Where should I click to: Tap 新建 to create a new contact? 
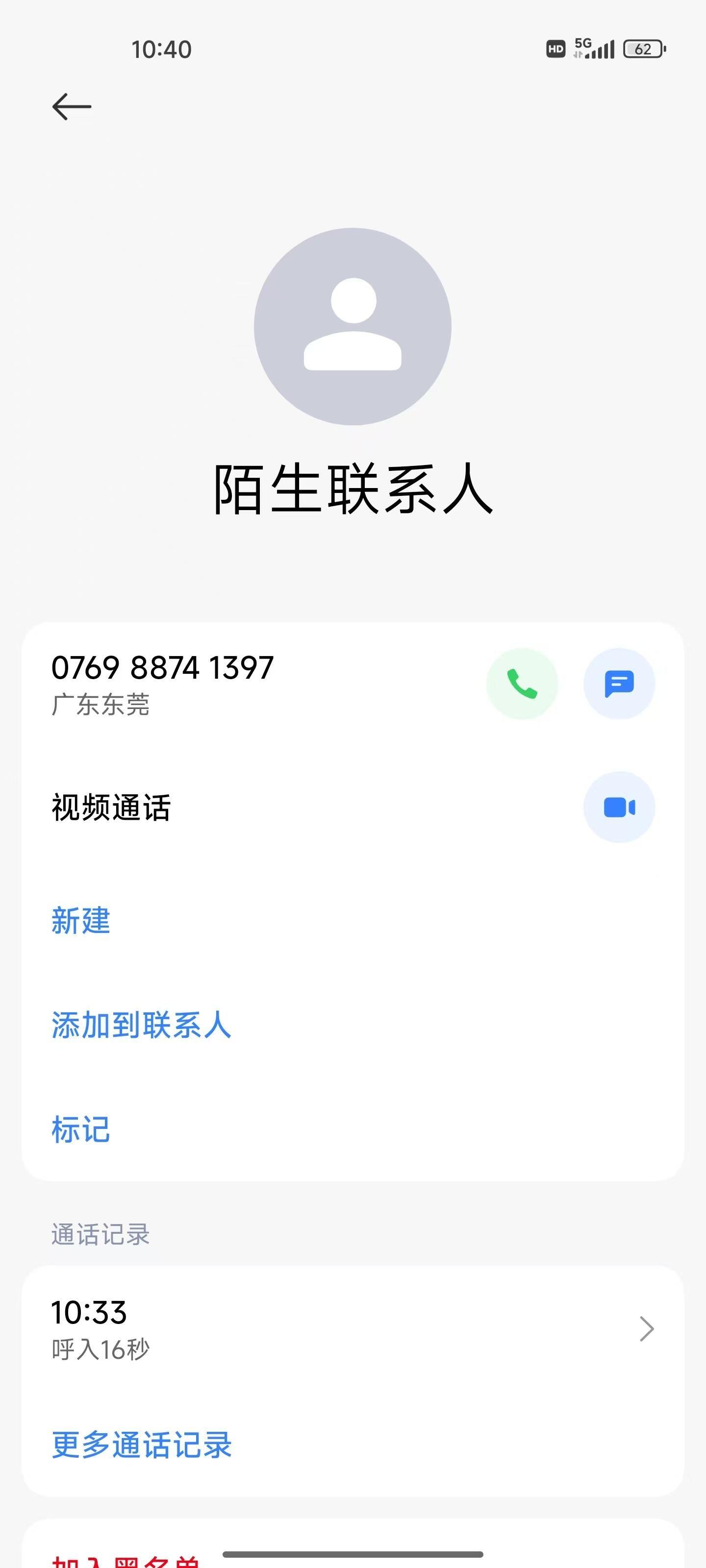click(81, 920)
